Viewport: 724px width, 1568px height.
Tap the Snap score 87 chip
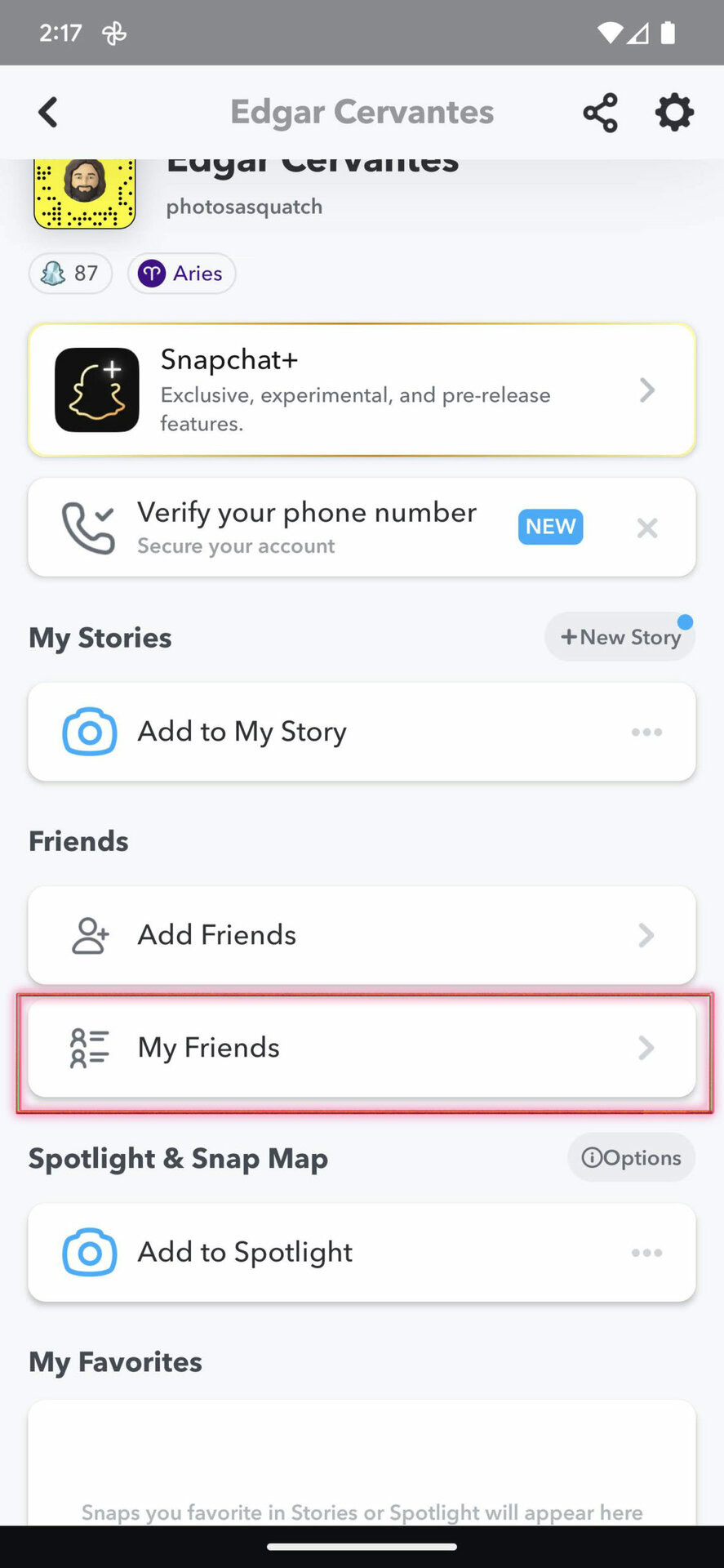pos(70,274)
